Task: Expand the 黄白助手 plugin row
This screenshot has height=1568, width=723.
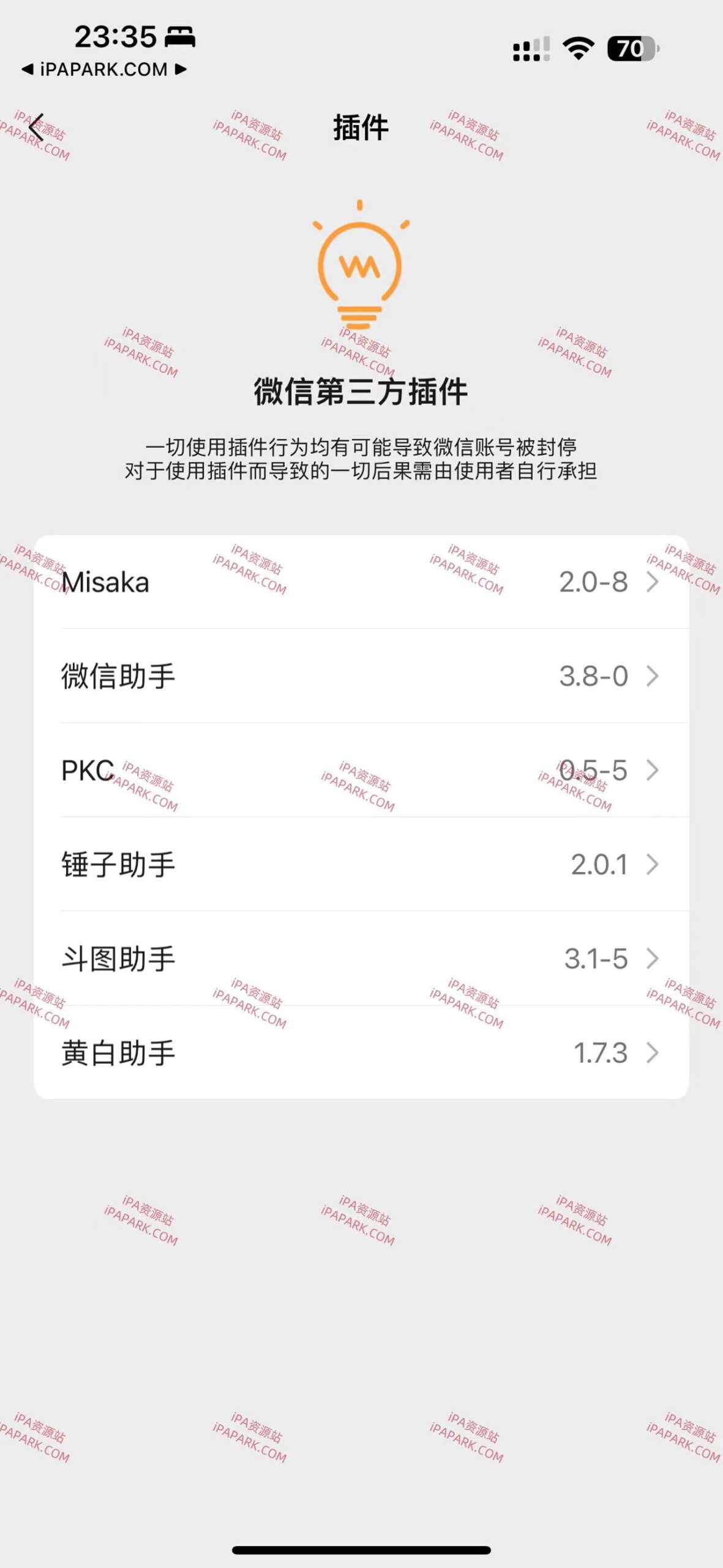Action: click(361, 1053)
